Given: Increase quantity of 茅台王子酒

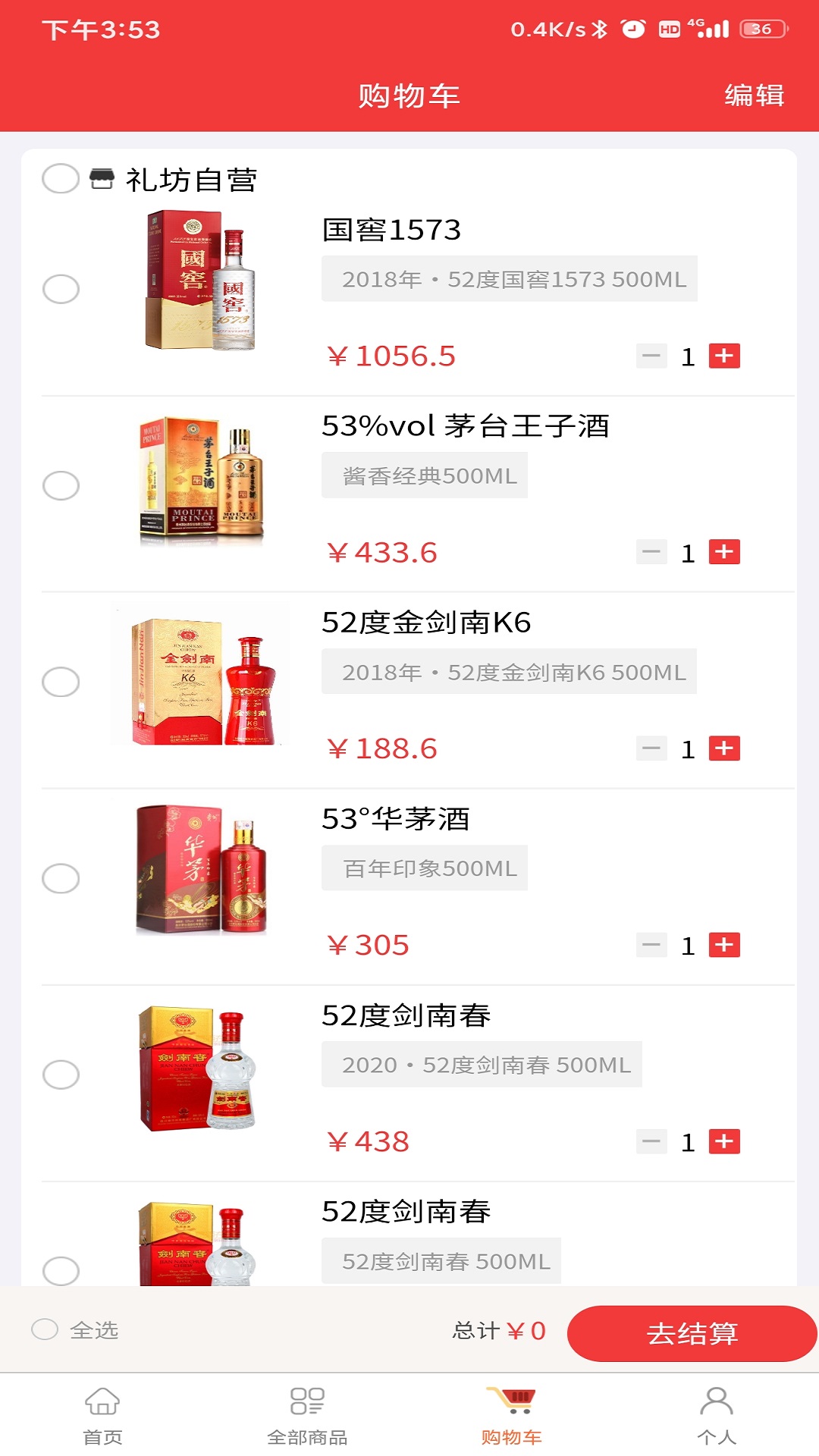Looking at the screenshot, I should click(x=724, y=552).
